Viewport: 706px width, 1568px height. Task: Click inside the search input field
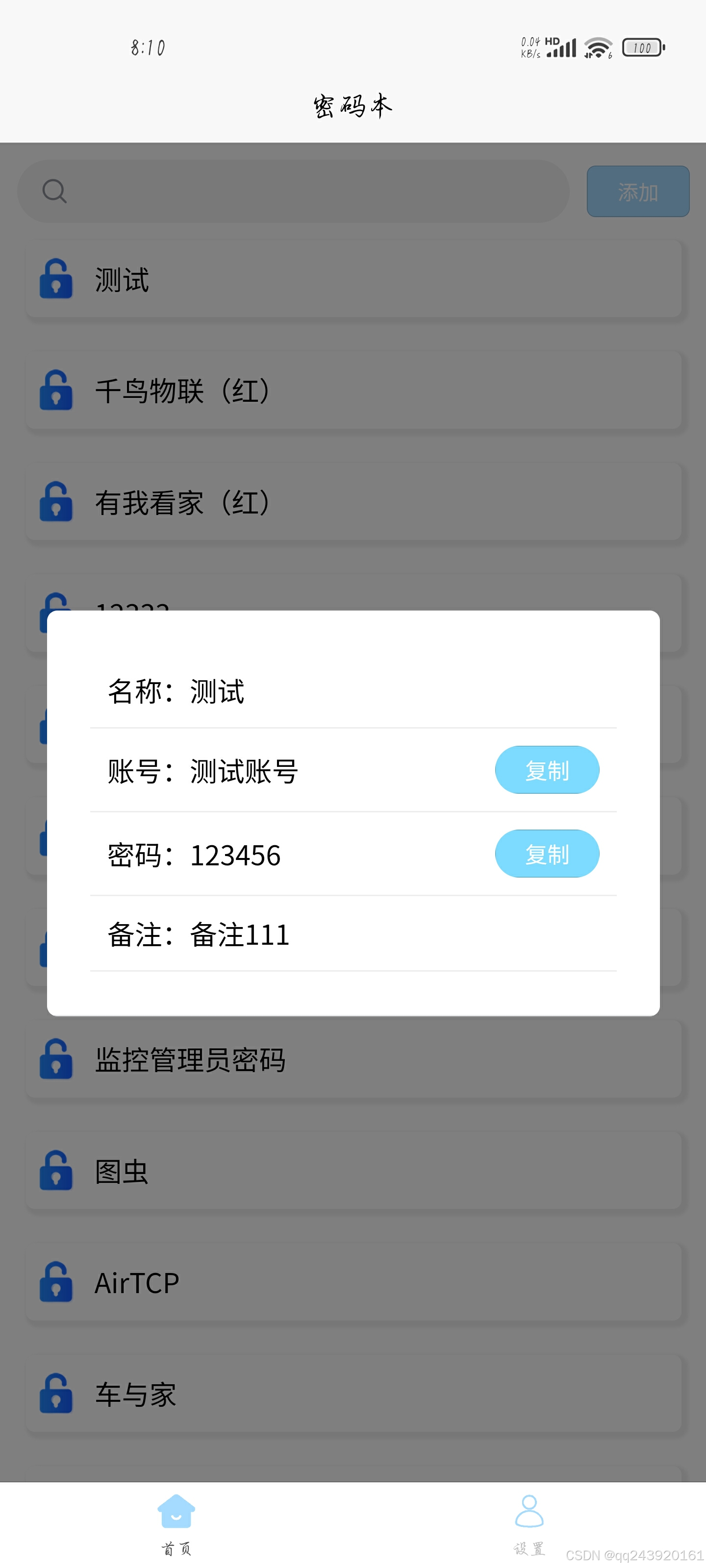[292, 191]
